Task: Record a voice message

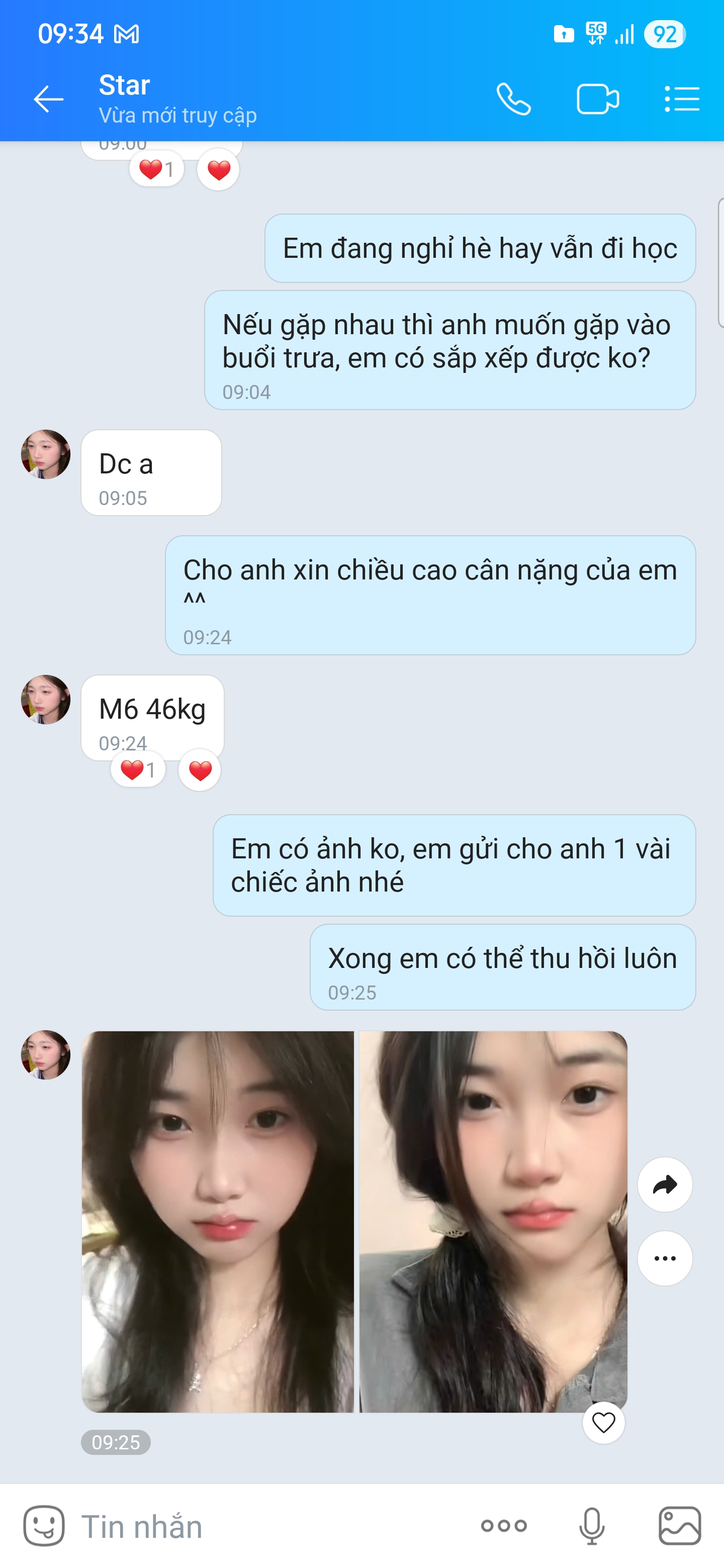Action: tap(591, 1525)
